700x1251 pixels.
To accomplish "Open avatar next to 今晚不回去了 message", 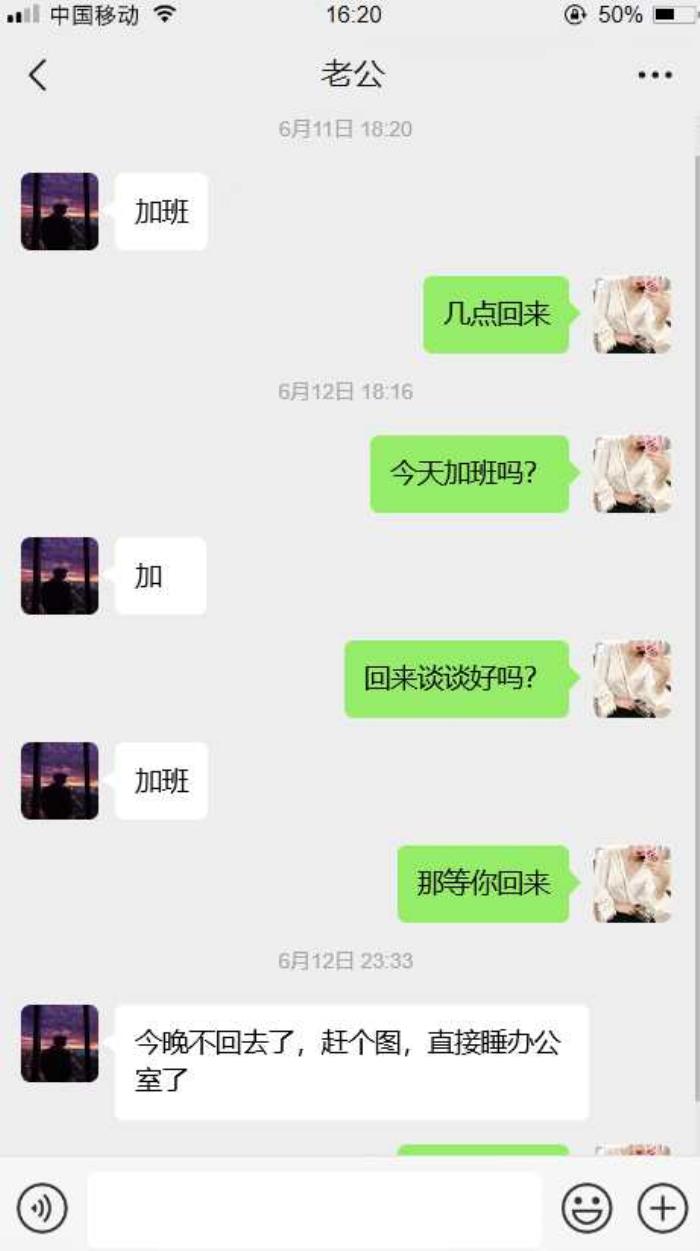I will (60, 1043).
